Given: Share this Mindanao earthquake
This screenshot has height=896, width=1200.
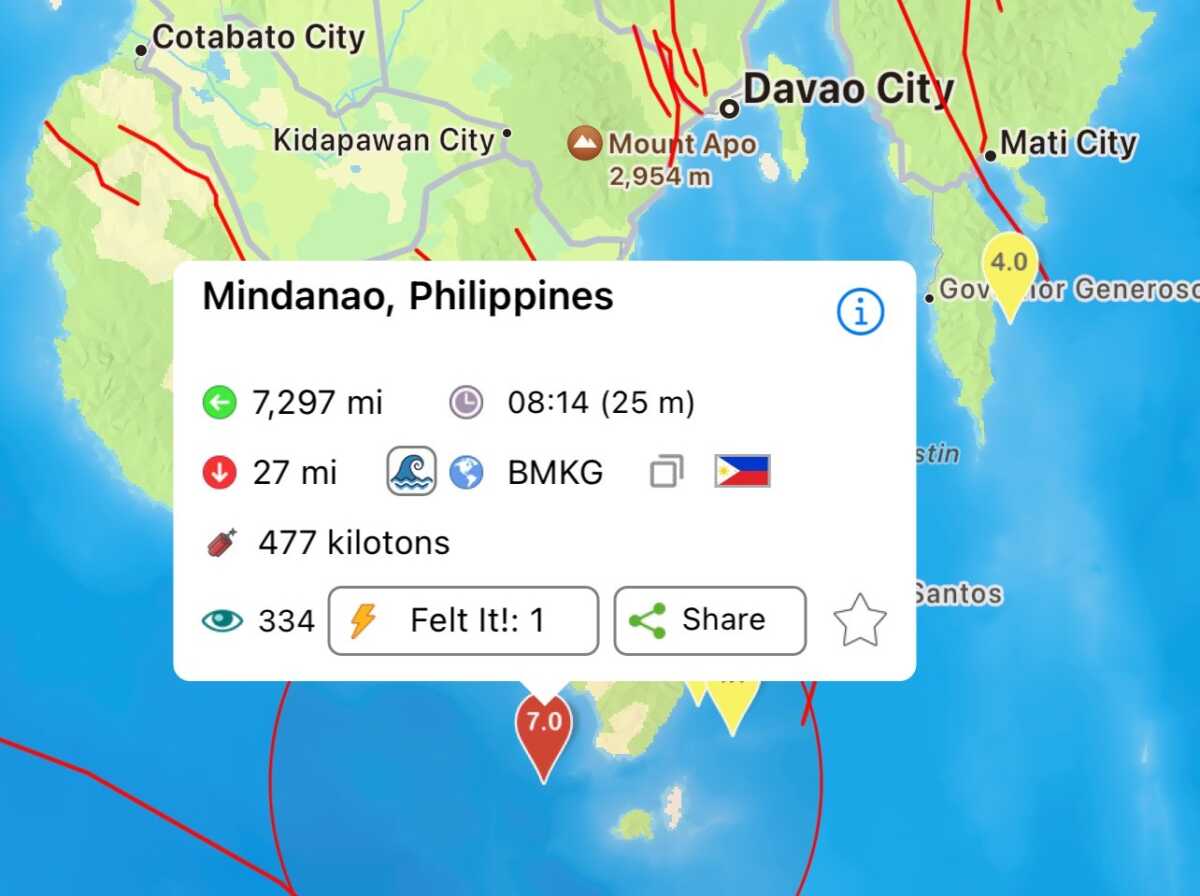Looking at the screenshot, I should [709, 621].
